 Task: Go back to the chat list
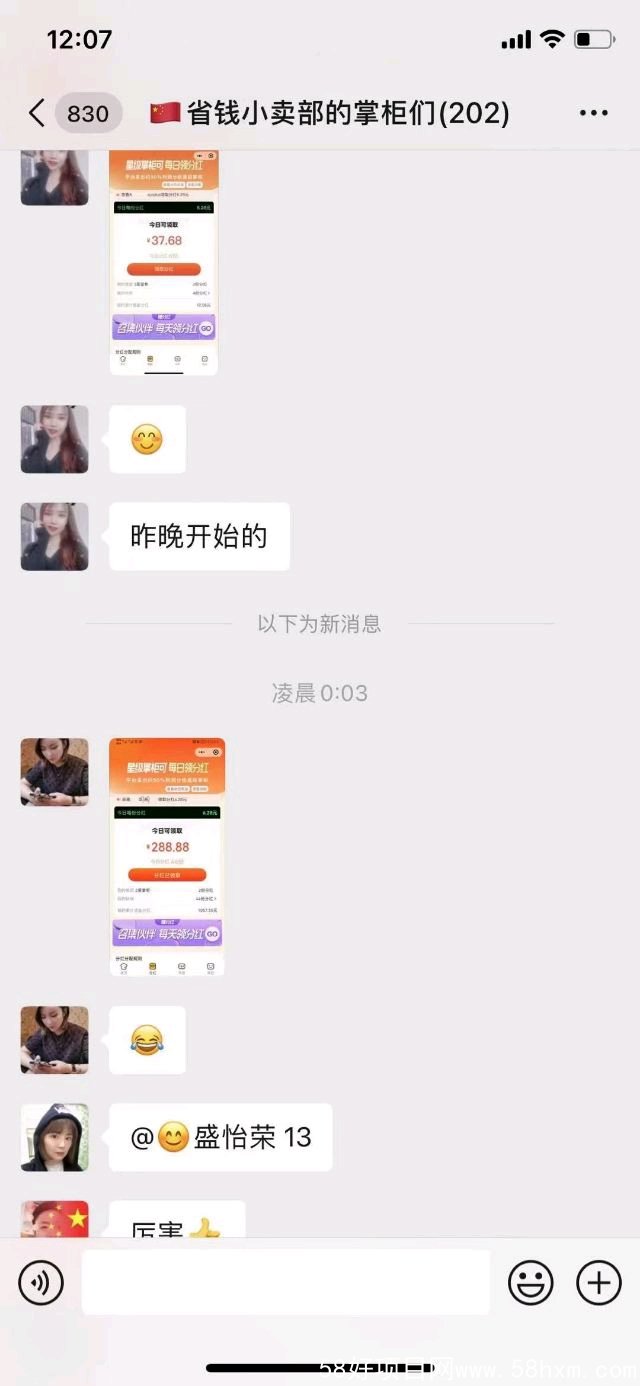(x=38, y=113)
